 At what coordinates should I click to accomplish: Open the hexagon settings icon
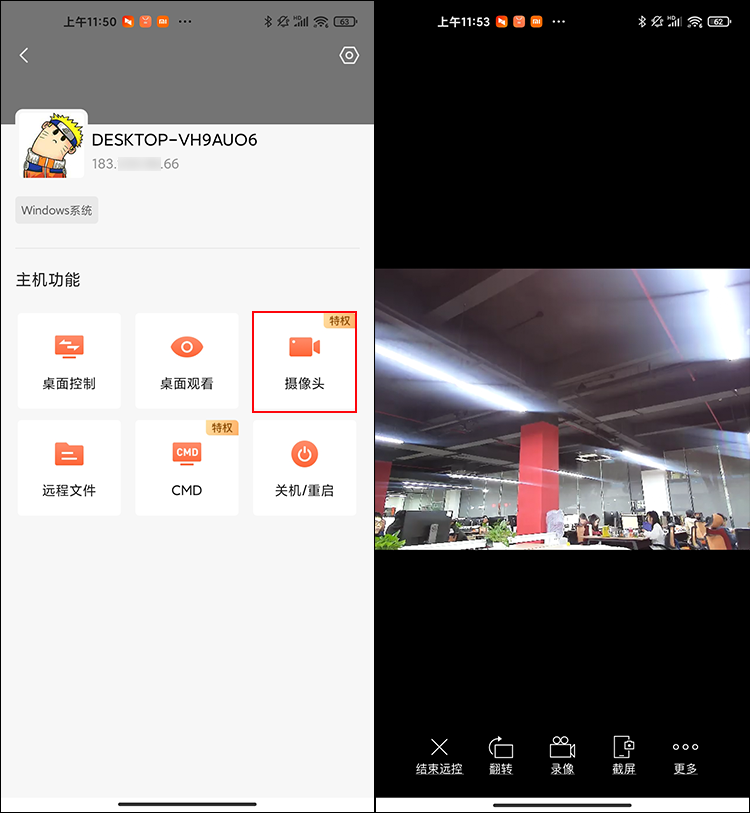pyautogui.click(x=349, y=56)
